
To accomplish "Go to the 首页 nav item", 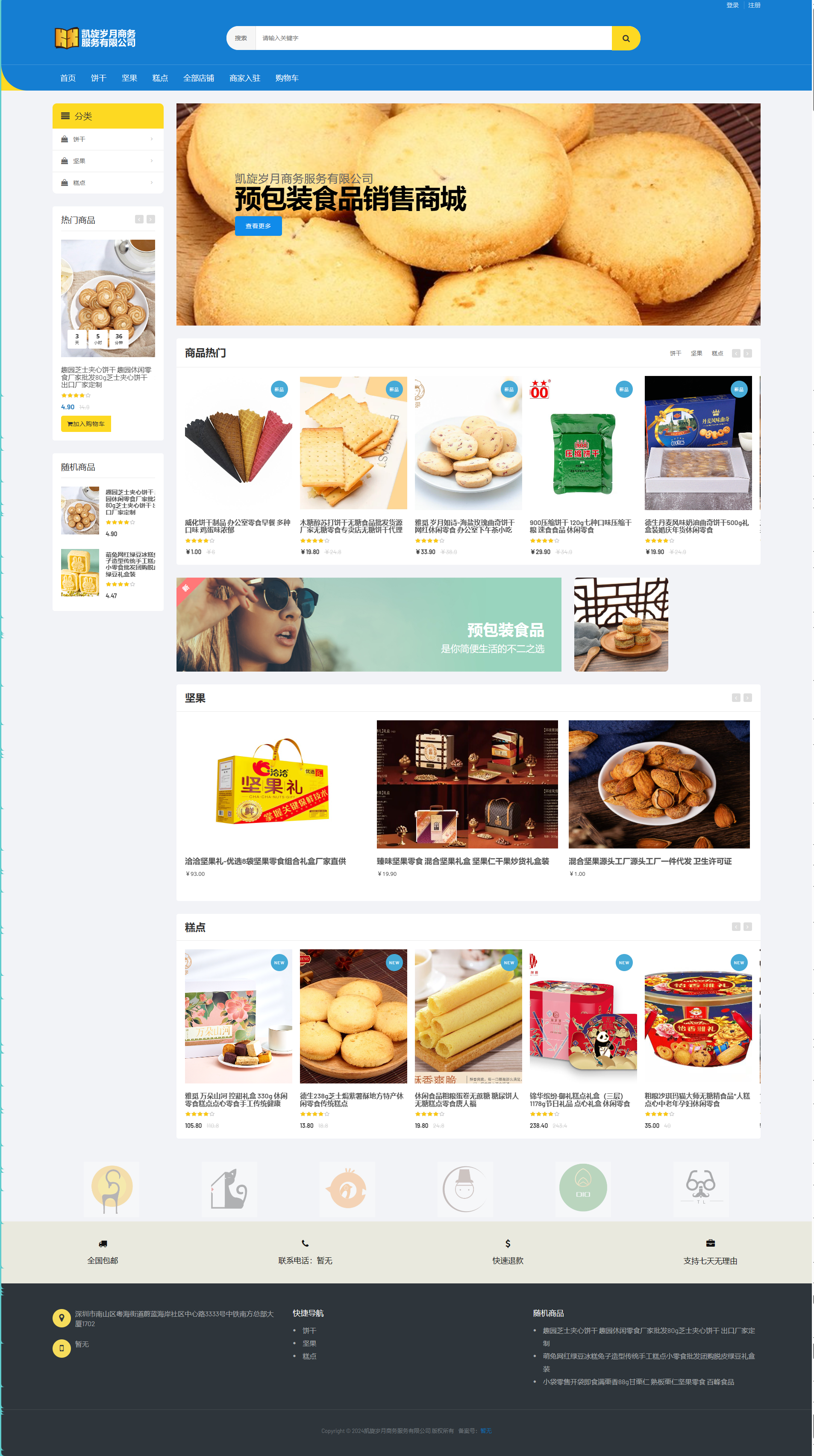I will [68, 78].
